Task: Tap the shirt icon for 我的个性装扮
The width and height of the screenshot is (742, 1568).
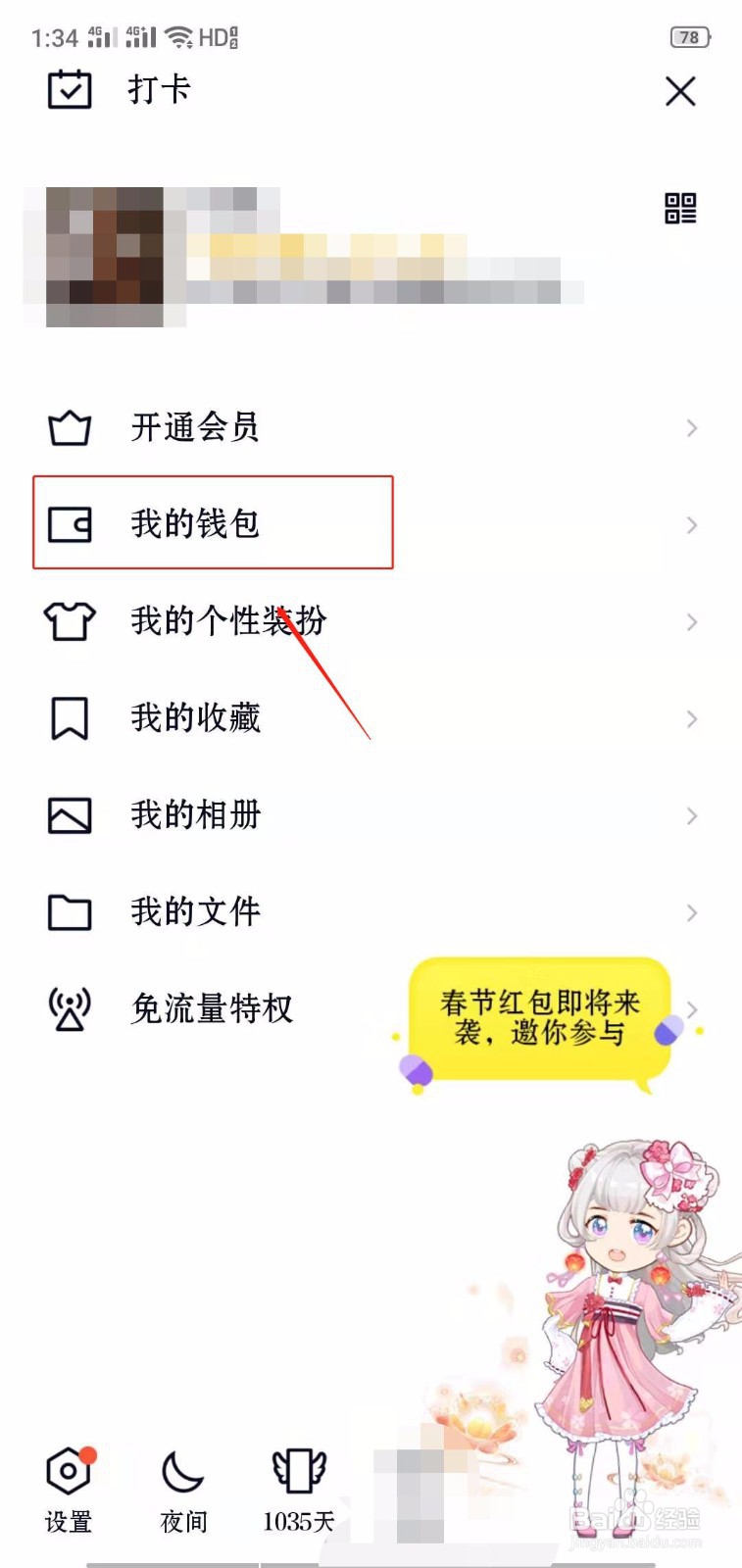Action: point(67,622)
